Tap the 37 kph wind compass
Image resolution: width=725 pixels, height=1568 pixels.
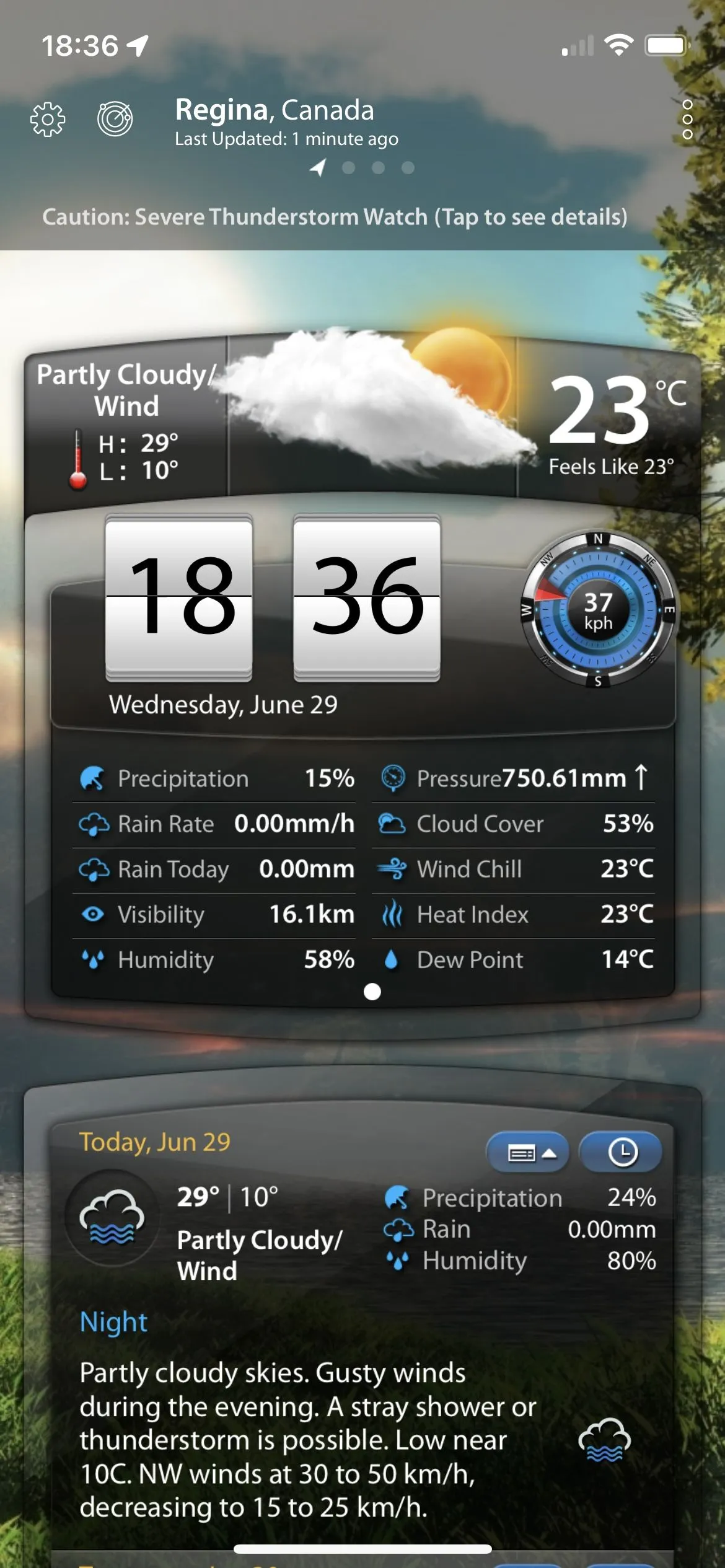[598, 610]
